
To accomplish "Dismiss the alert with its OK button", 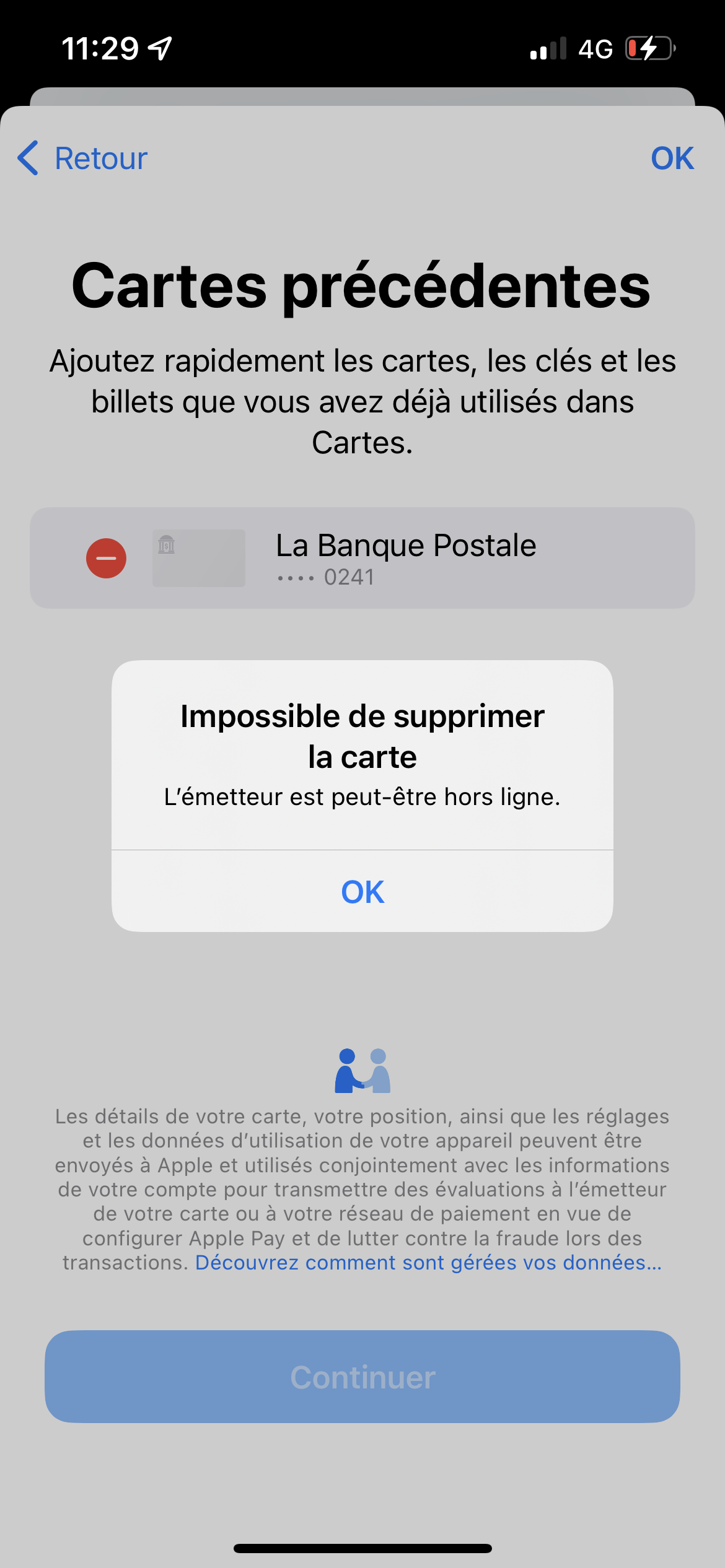I will [x=362, y=892].
